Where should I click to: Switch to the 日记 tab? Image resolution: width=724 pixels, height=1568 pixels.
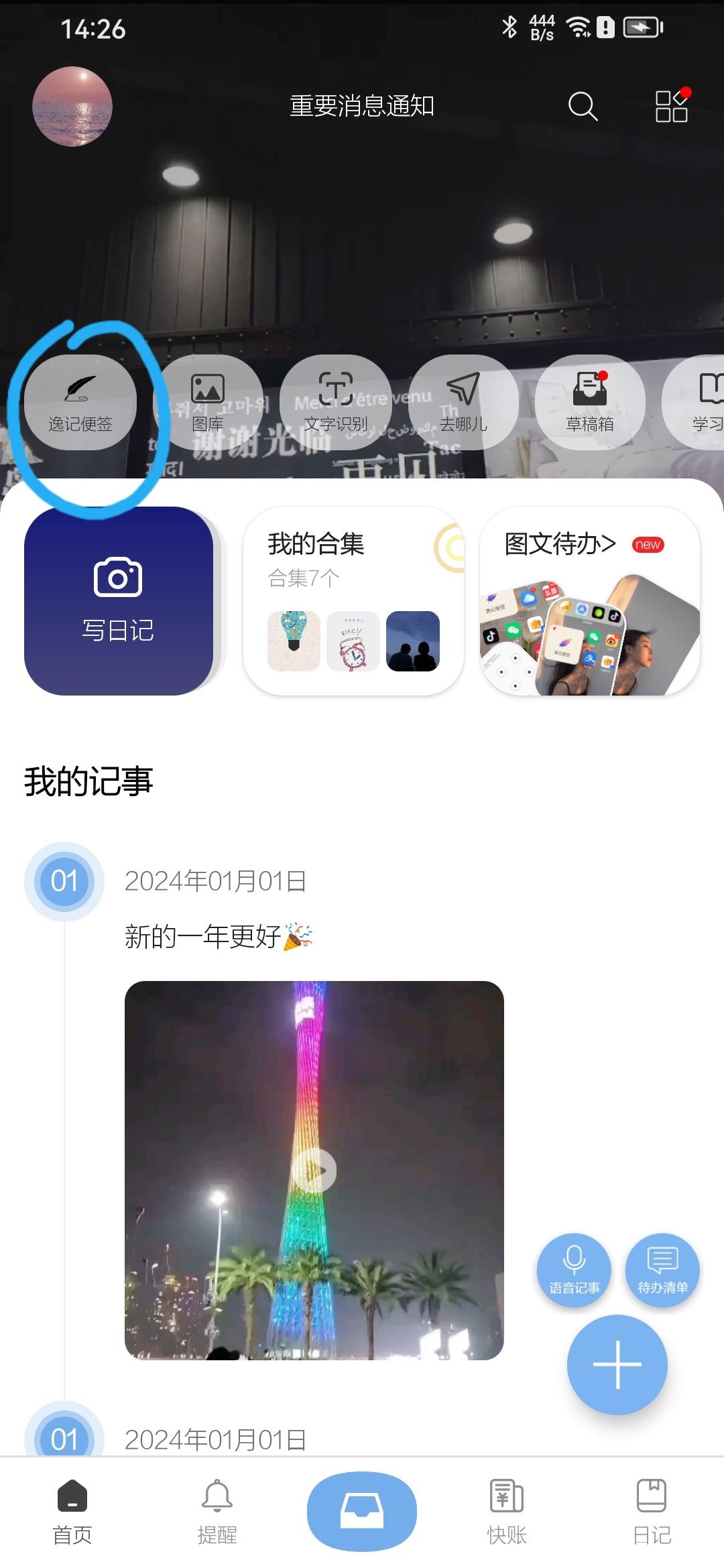(652, 1512)
